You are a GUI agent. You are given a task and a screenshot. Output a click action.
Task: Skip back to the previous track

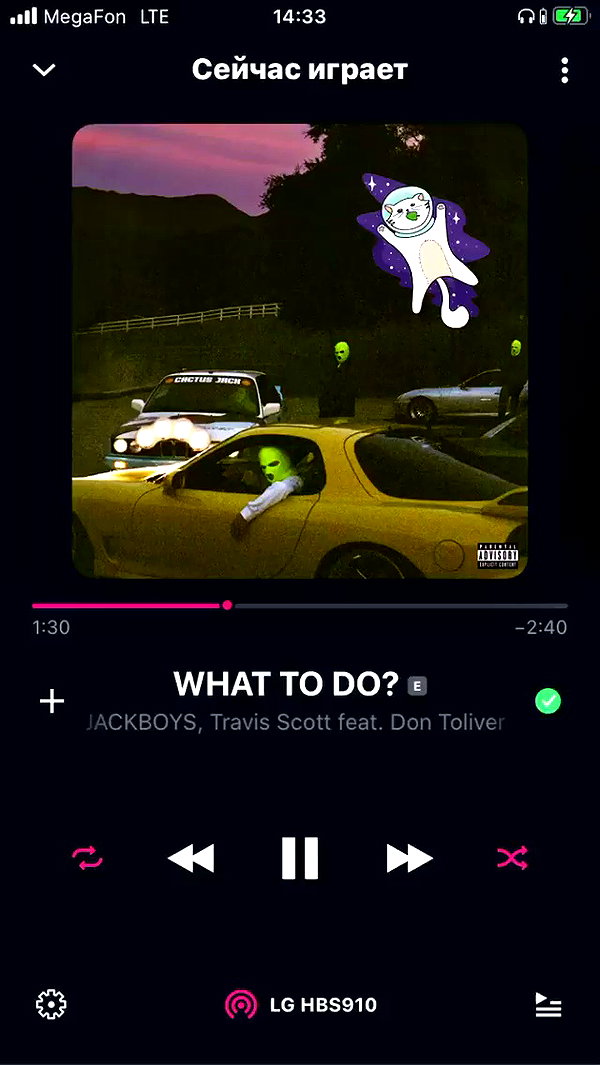(191, 858)
